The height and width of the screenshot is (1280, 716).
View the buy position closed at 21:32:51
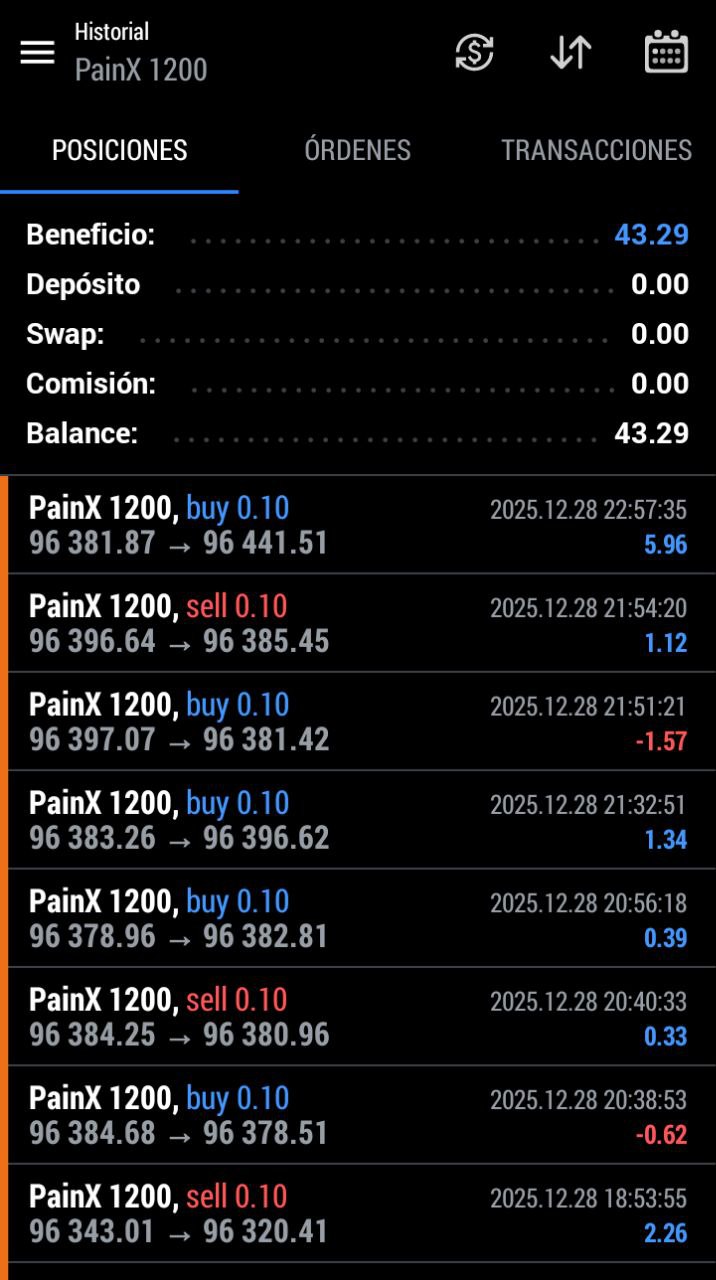(x=358, y=820)
